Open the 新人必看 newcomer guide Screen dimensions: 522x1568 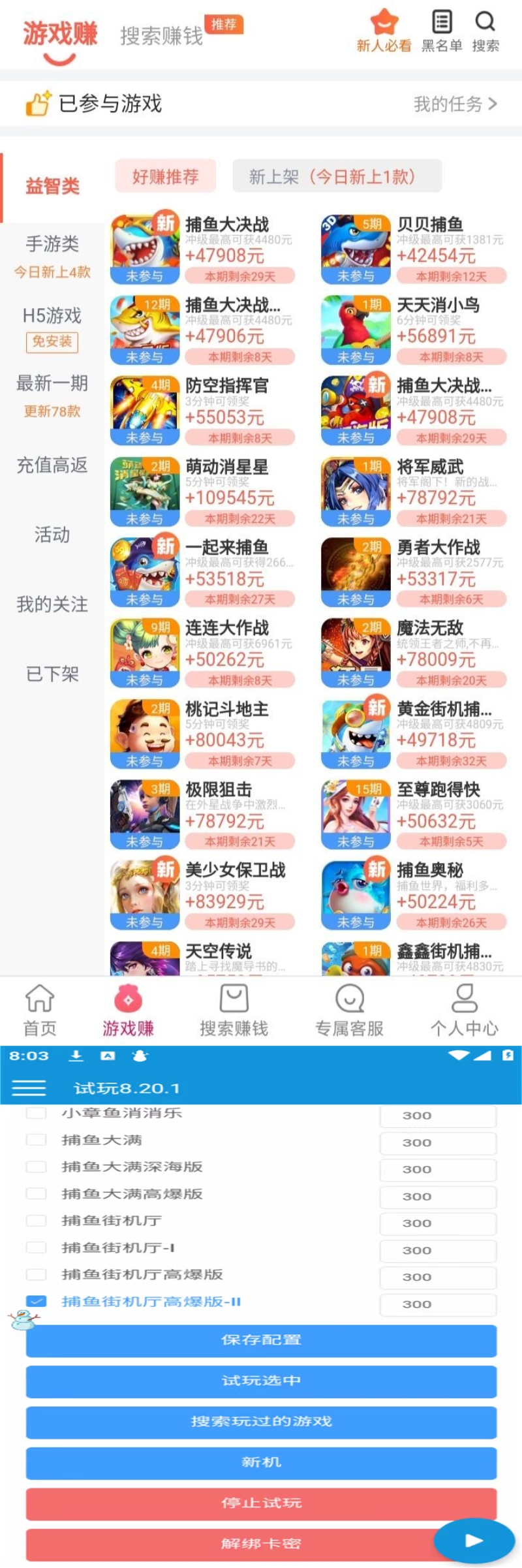[x=384, y=31]
